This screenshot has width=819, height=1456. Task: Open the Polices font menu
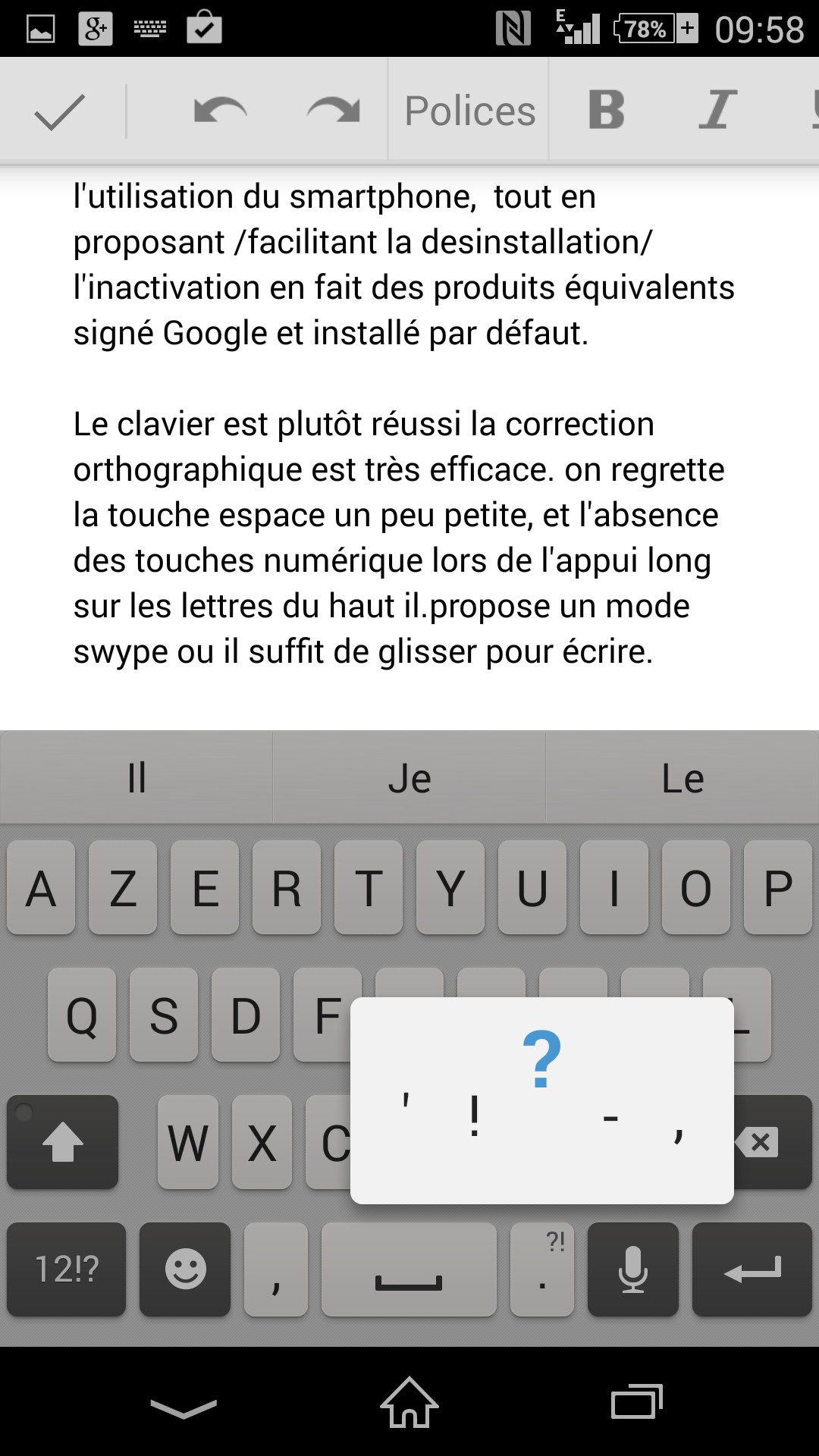(x=469, y=111)
